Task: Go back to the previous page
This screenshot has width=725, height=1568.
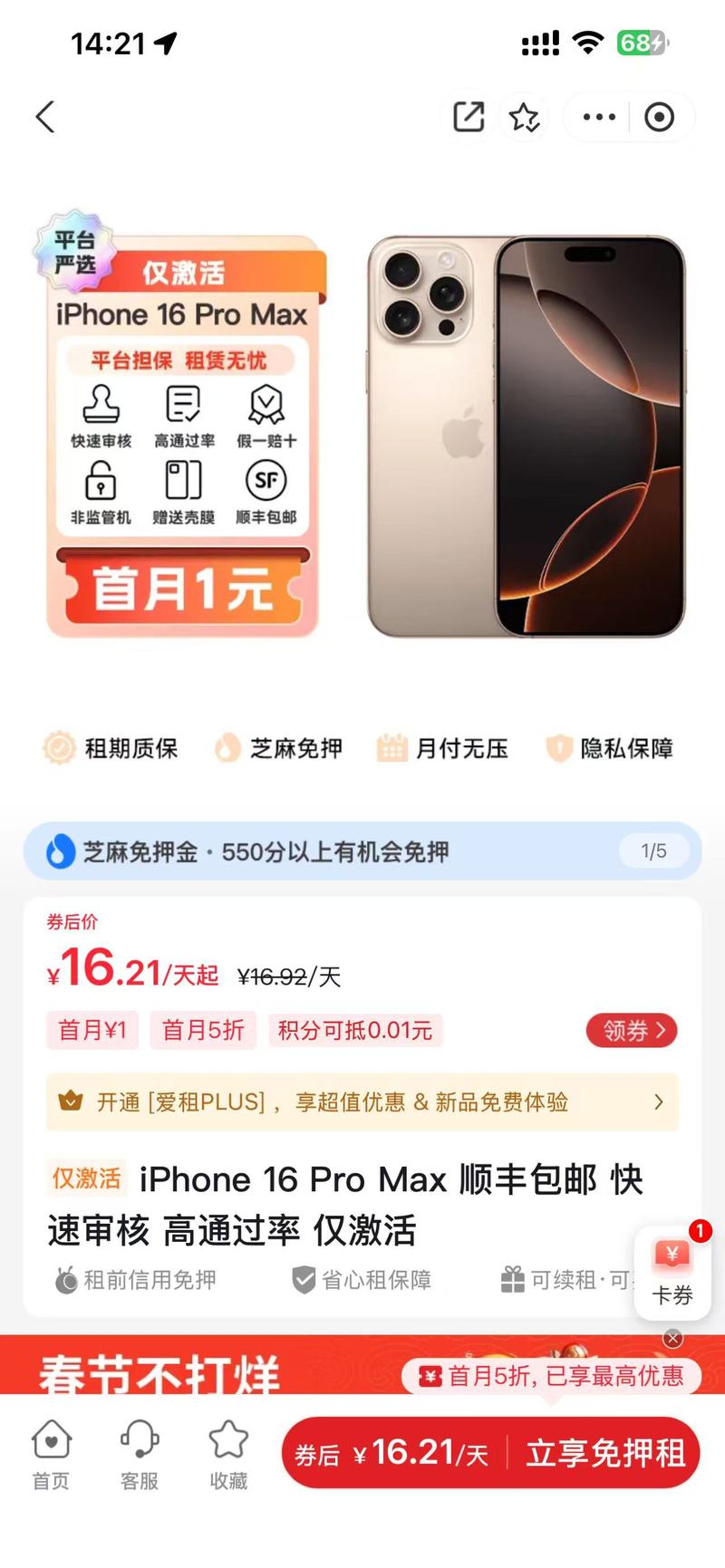Action: click(x=45, y=117)
